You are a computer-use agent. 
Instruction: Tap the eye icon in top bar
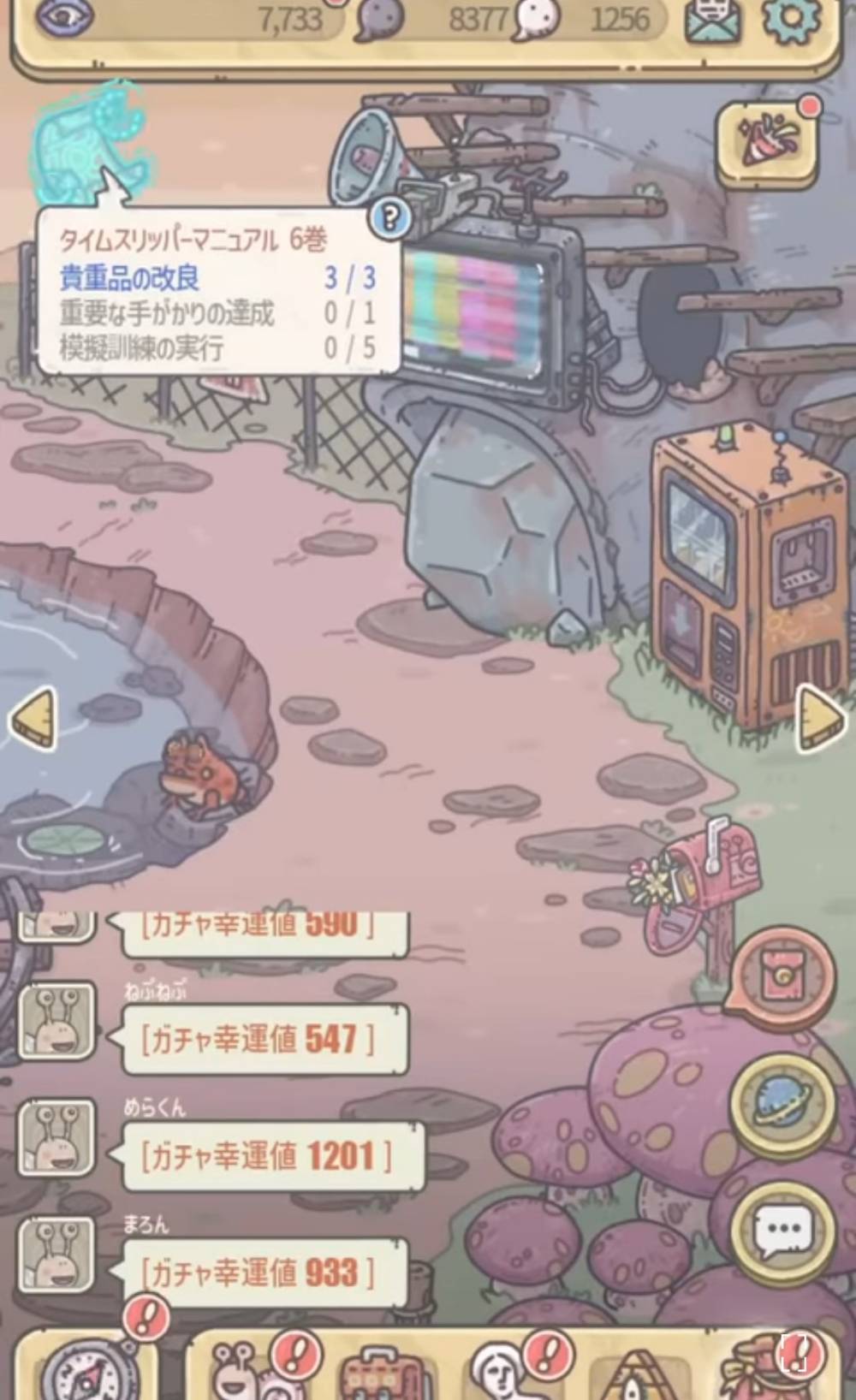click(64, 17)
